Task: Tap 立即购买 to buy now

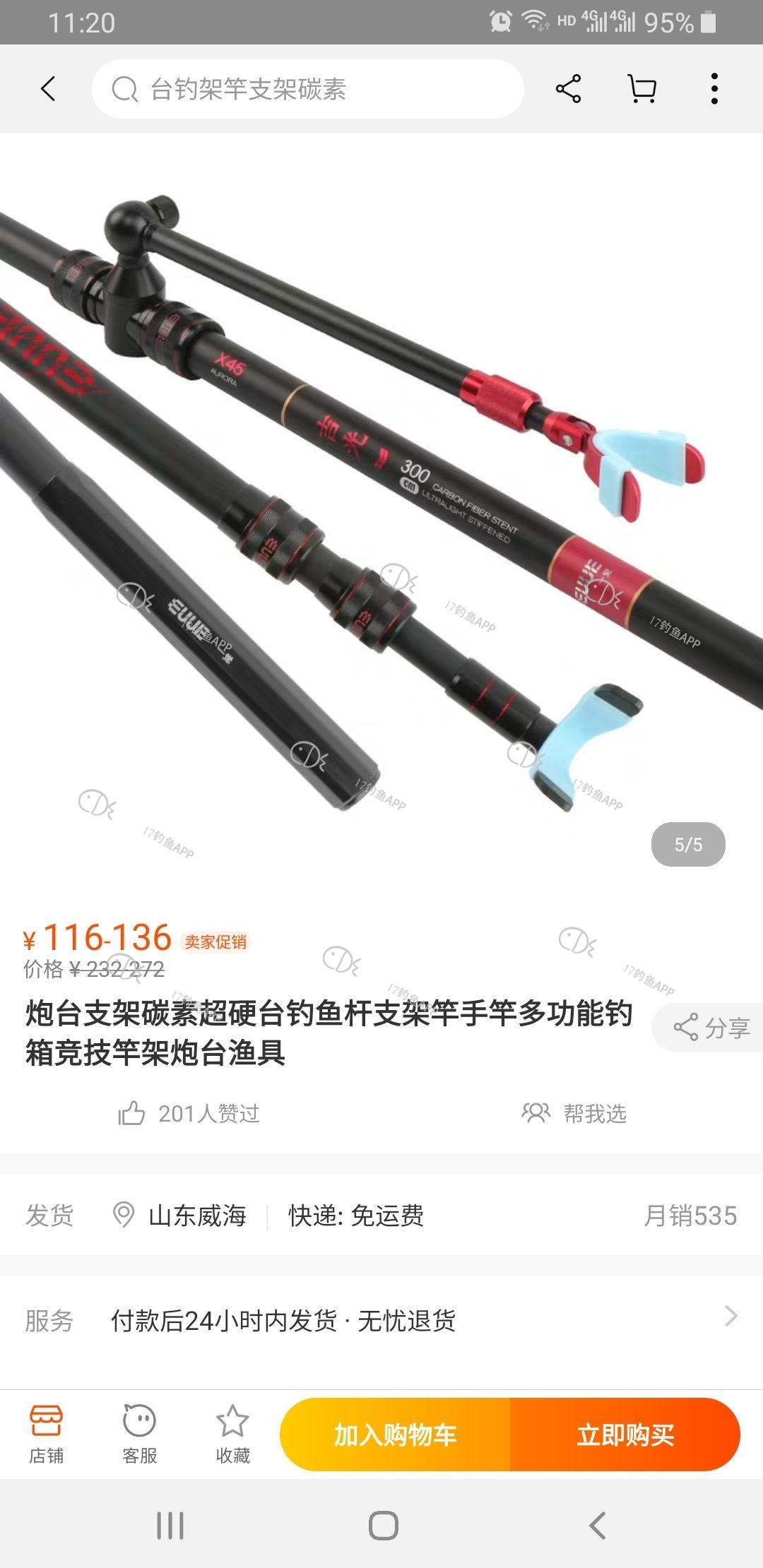Action: pos(625,1435)
